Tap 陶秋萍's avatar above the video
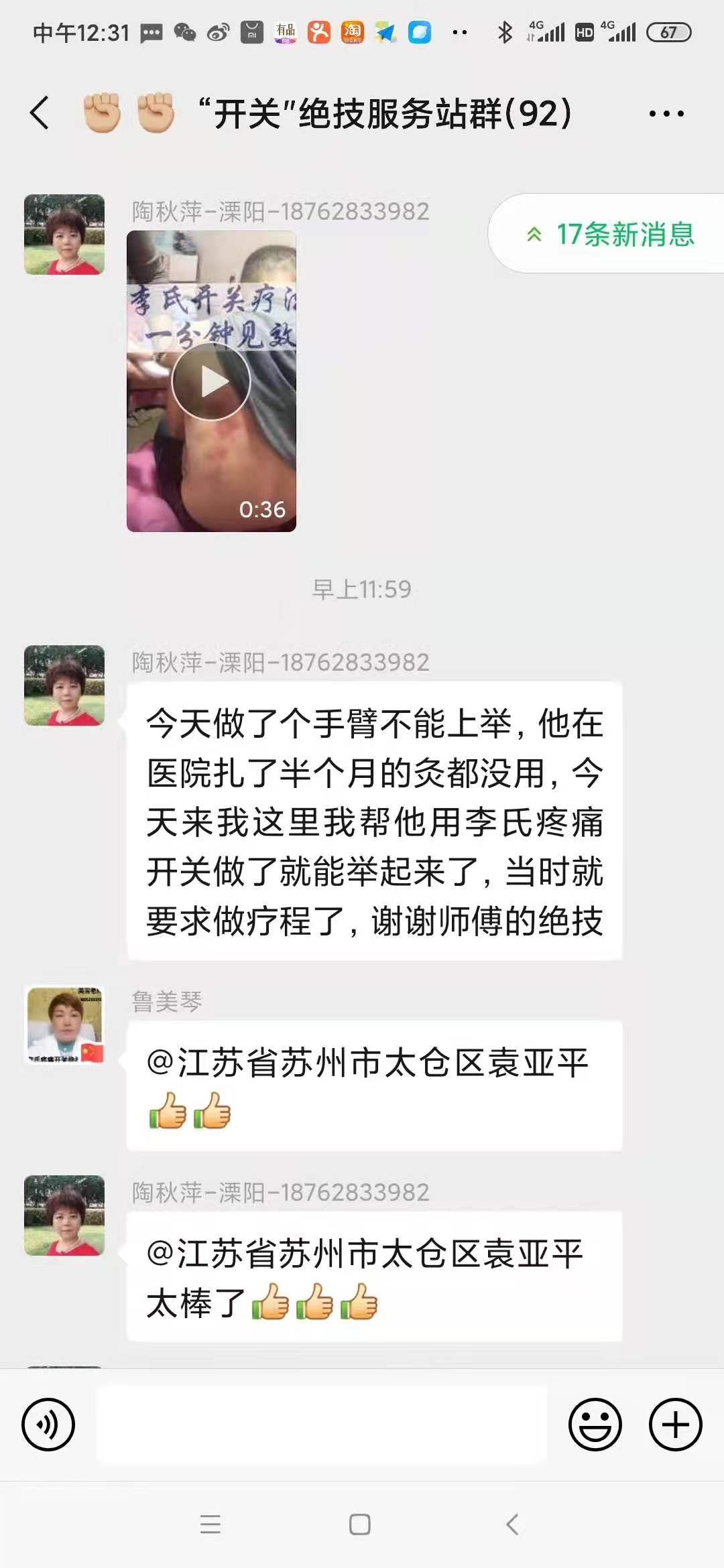 [x=64, y=235]
